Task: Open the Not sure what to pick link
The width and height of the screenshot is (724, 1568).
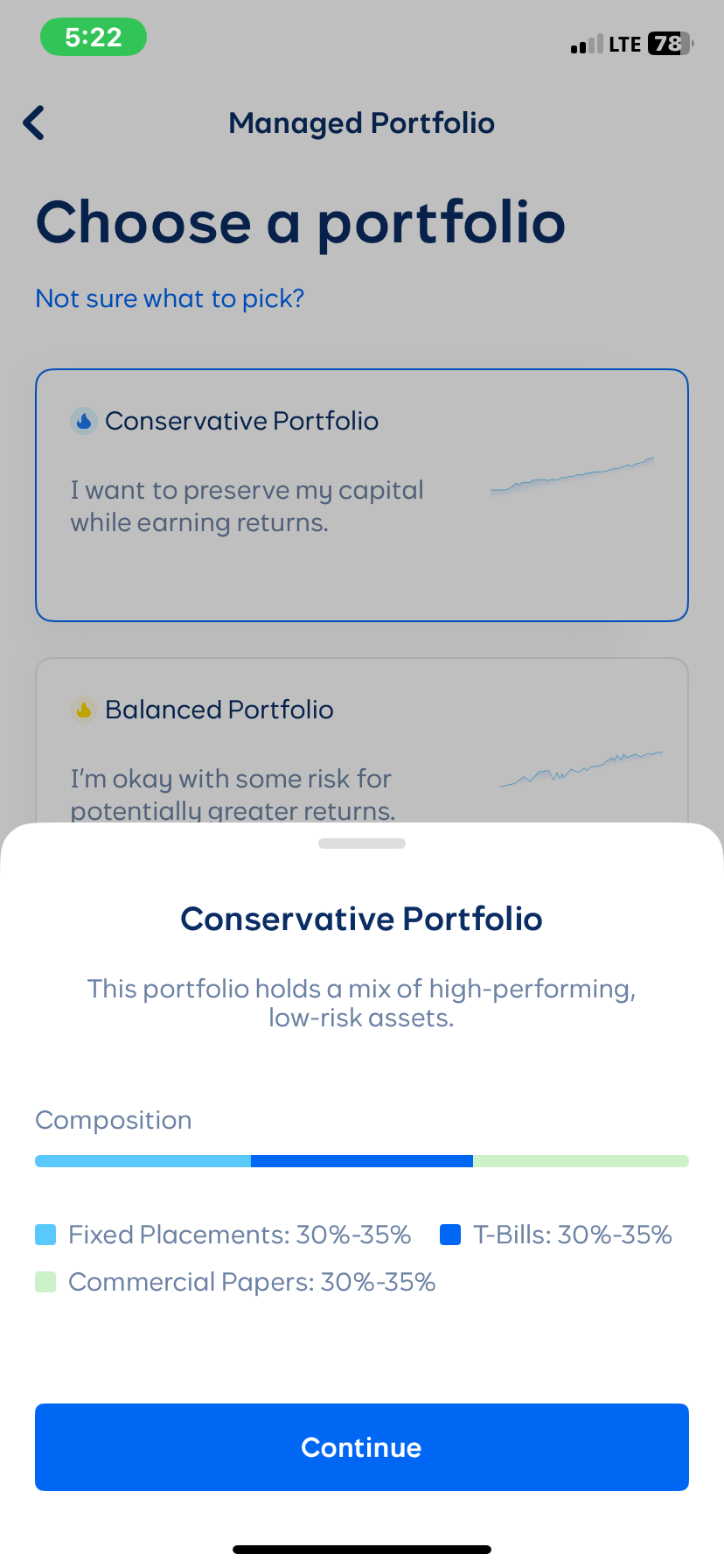Action: pos(170,298)
